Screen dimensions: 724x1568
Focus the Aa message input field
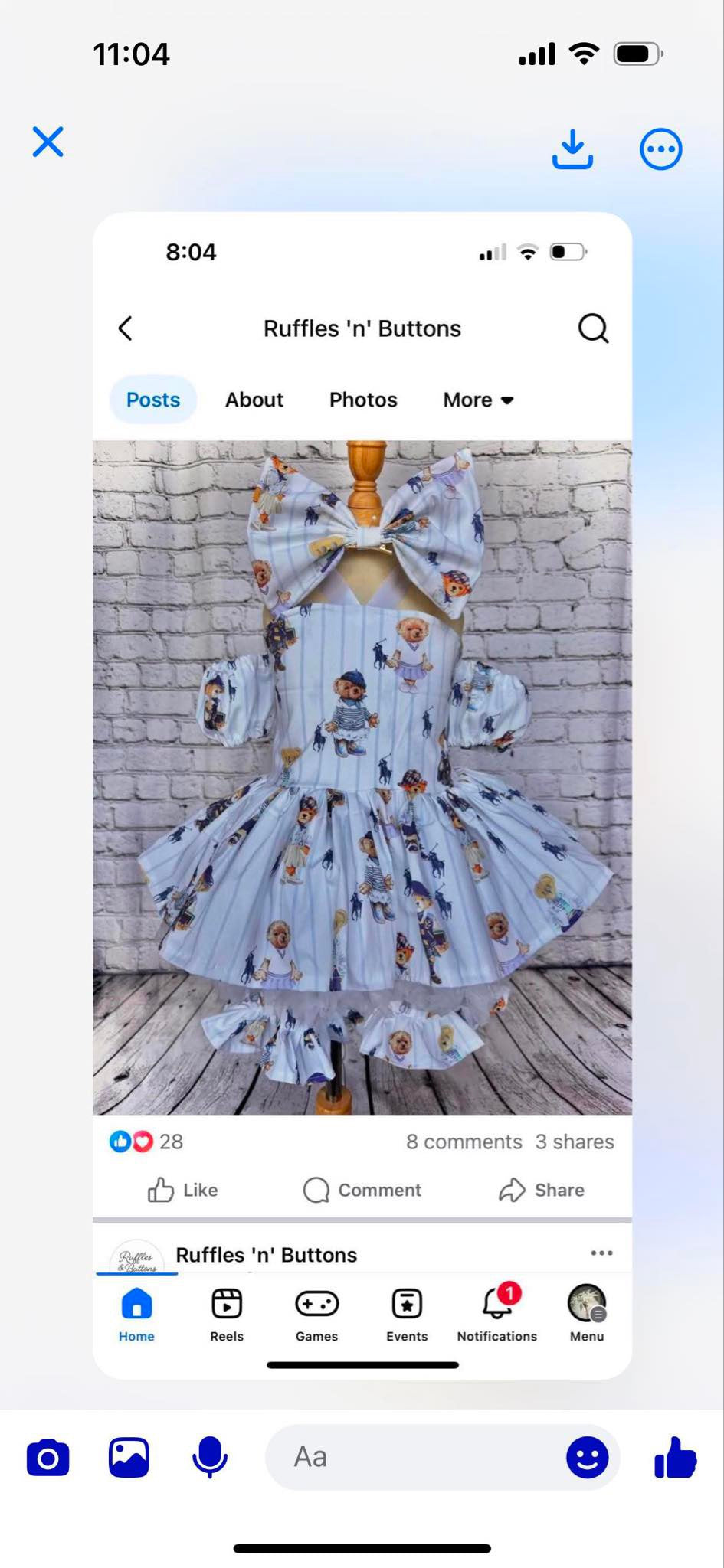tap(414, 1457)
